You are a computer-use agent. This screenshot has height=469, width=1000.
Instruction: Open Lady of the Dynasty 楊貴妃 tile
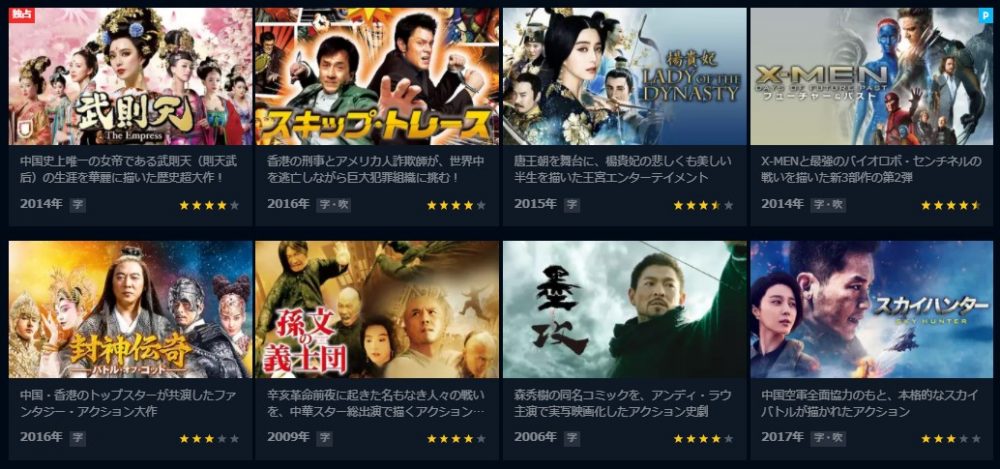(x=624, y=78)
